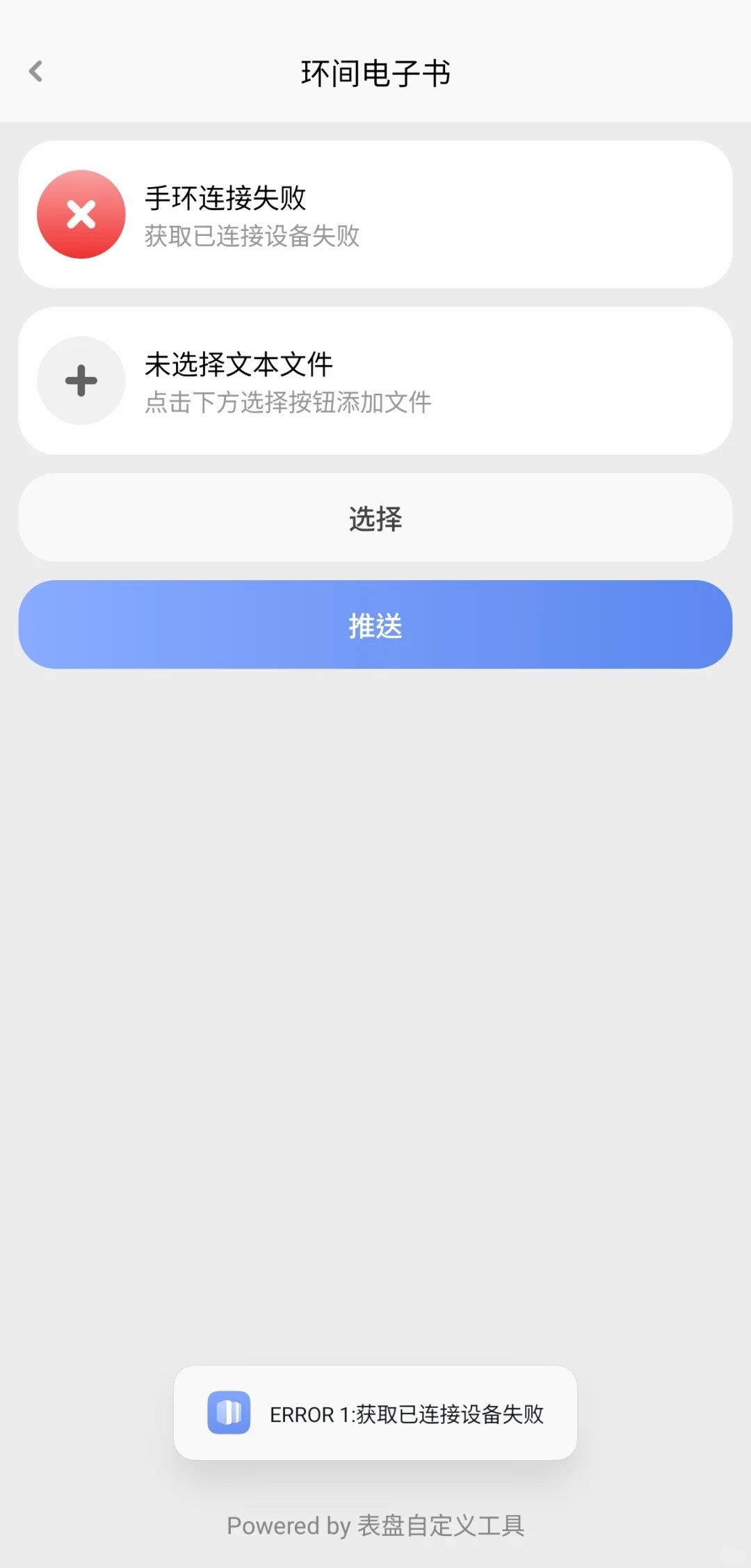
Task: Open the 手环连接失败 connection status card
Action: (375, 214)
